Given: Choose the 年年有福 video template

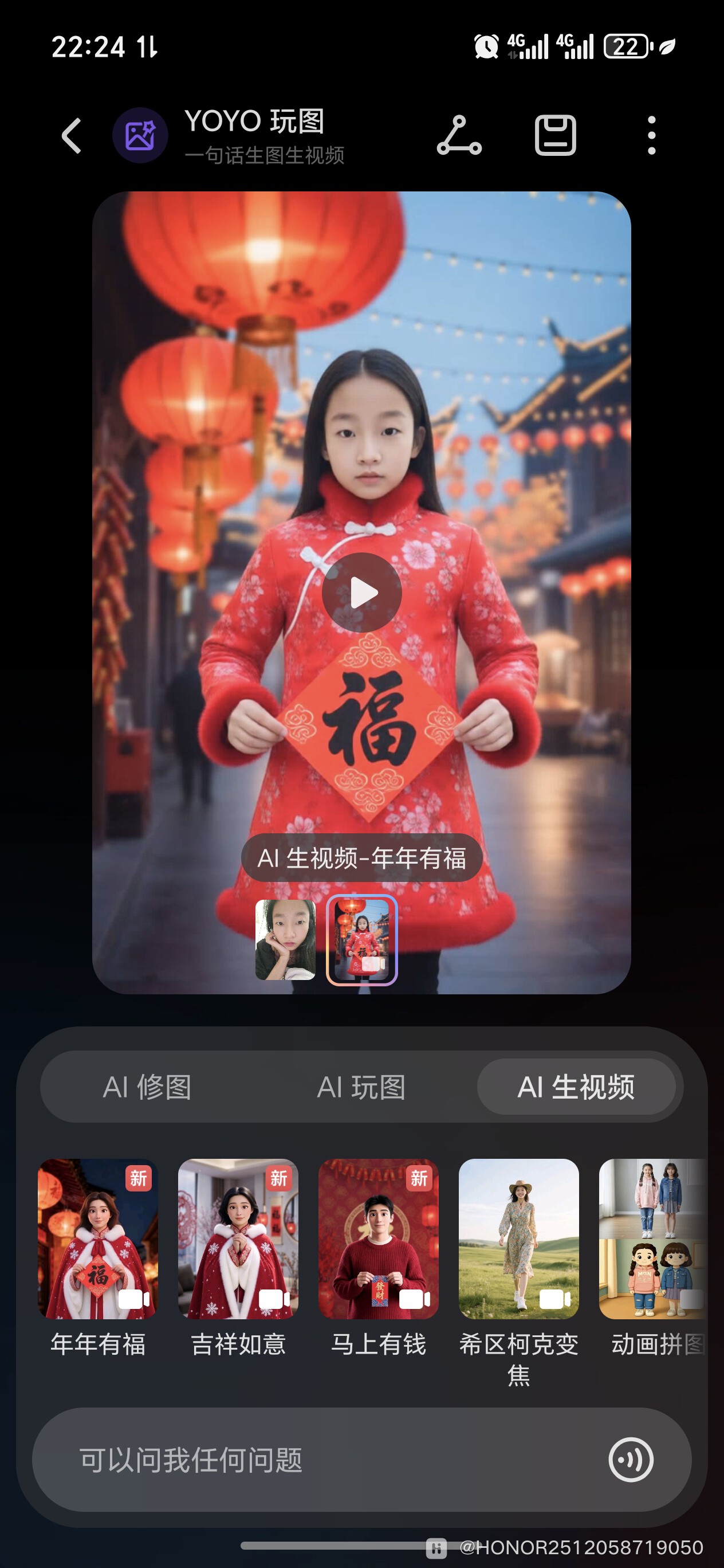Looking at the screenshot, I should point(98,1238).
